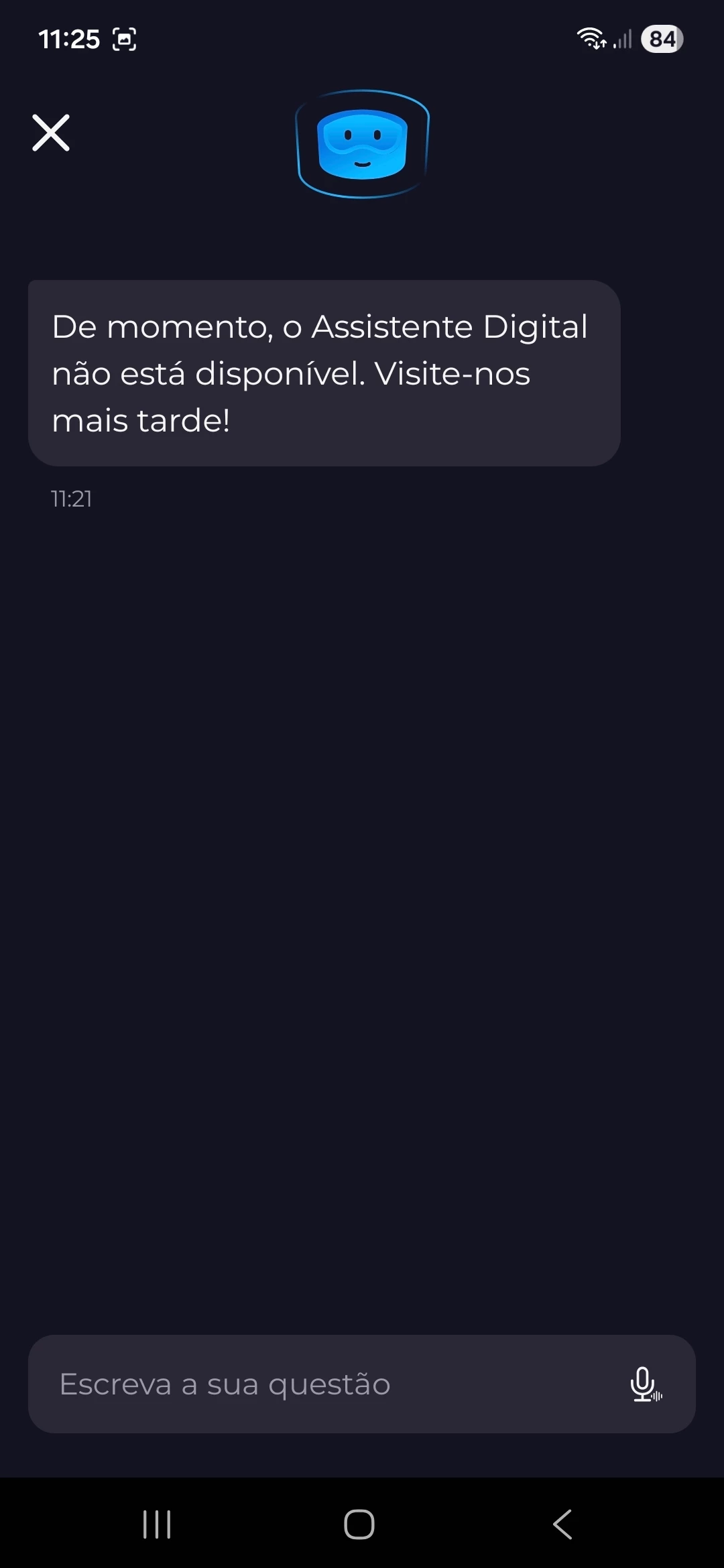Close the Assistente Digital chat
The height and width of the screenshot is (1568, 724).
tap(51, 133)
